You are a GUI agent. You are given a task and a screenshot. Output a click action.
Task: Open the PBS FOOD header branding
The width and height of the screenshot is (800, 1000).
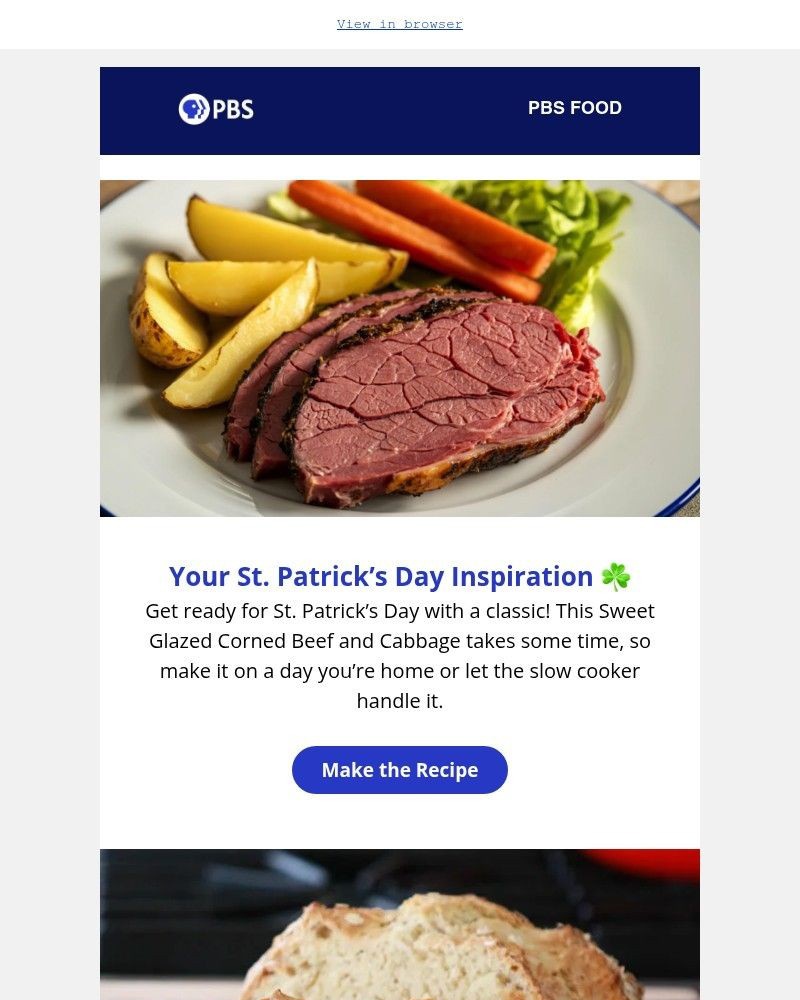pos(575,108)
